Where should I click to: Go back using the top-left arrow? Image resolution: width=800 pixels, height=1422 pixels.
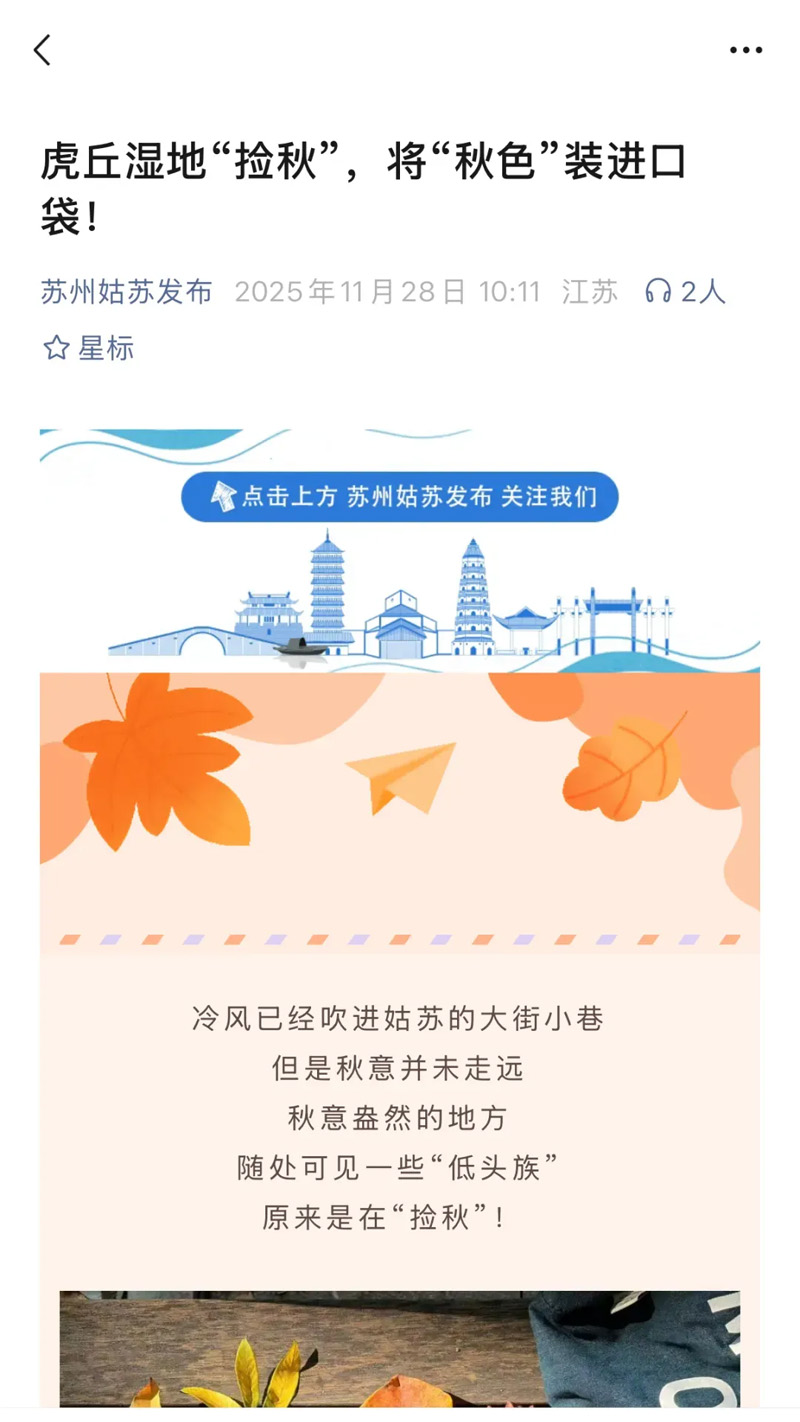tap(42, 50)
